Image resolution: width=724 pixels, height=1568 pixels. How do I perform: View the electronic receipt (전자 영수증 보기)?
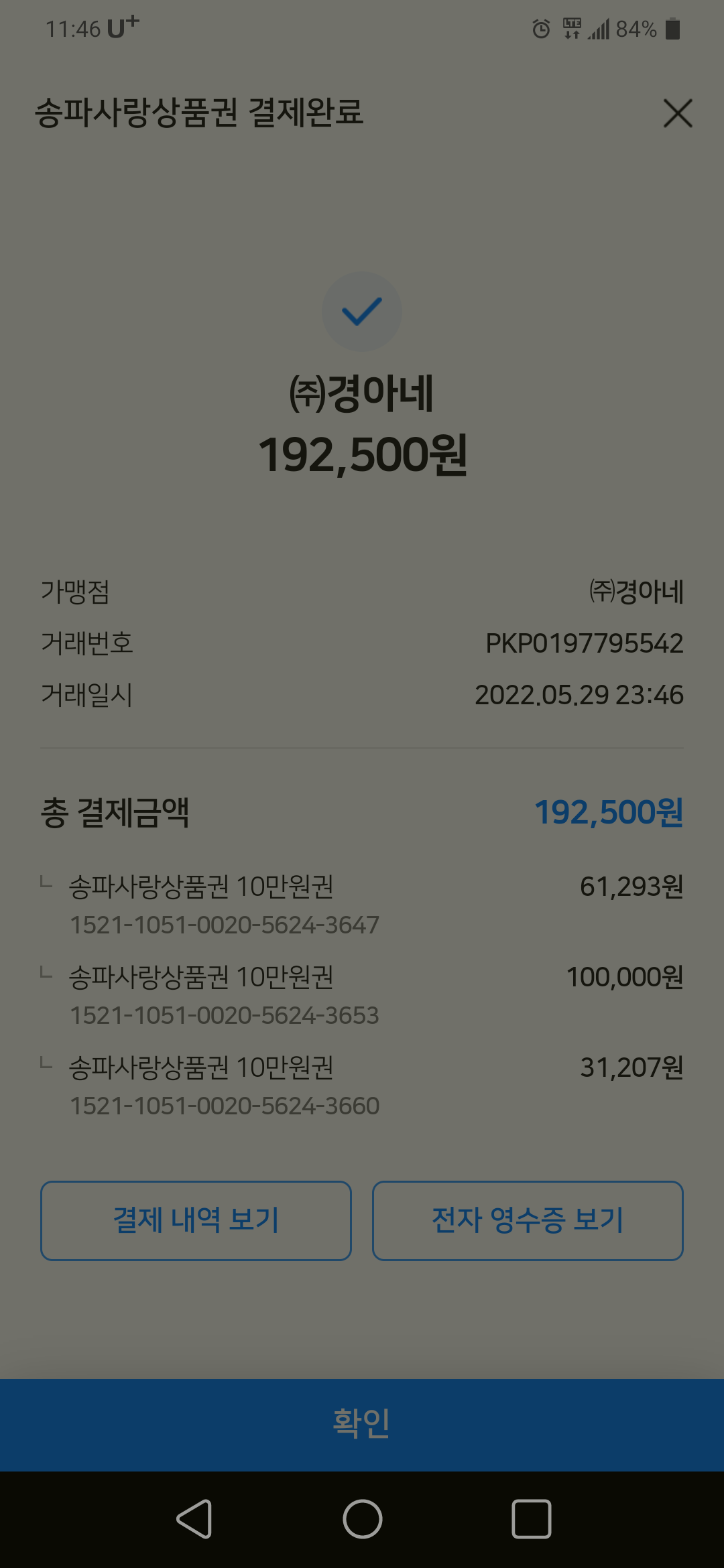pyautogui.click(x=528, y=1220)
